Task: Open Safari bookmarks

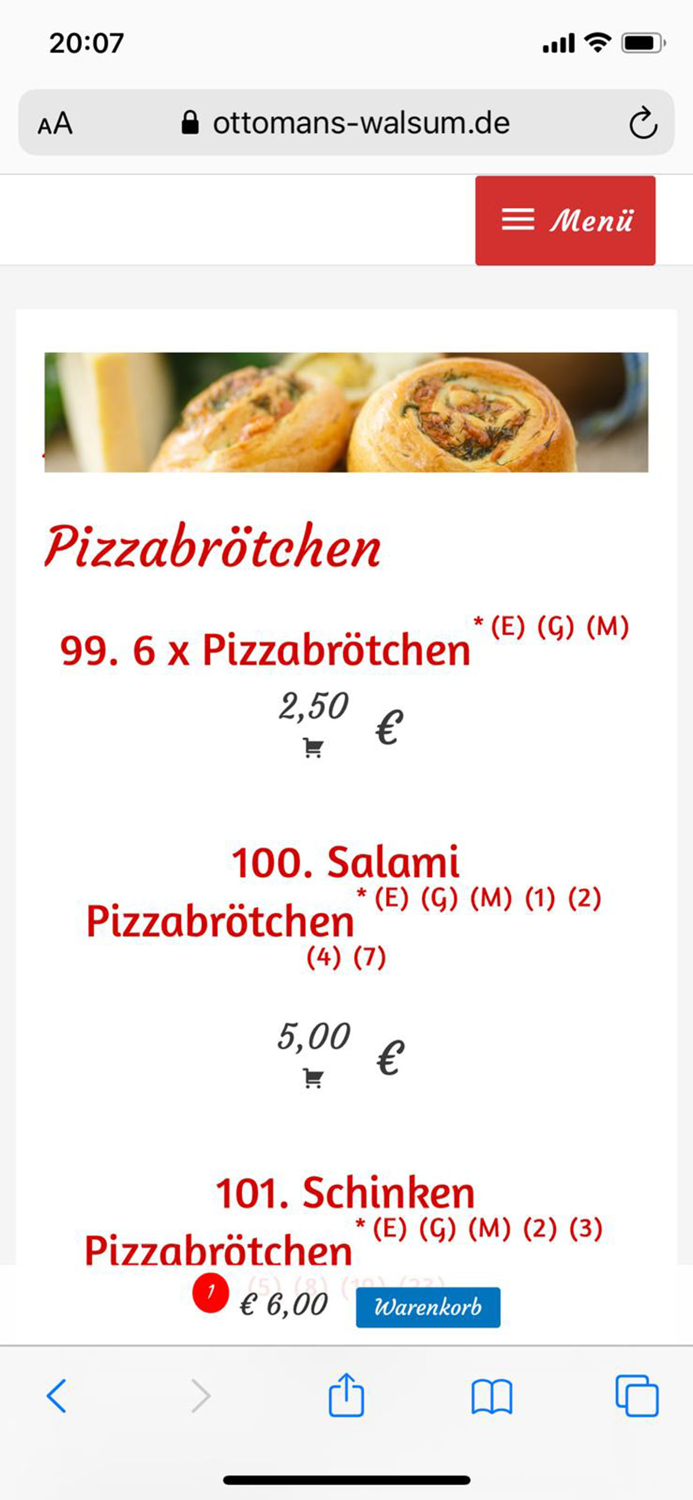Action: point(491,1396)
